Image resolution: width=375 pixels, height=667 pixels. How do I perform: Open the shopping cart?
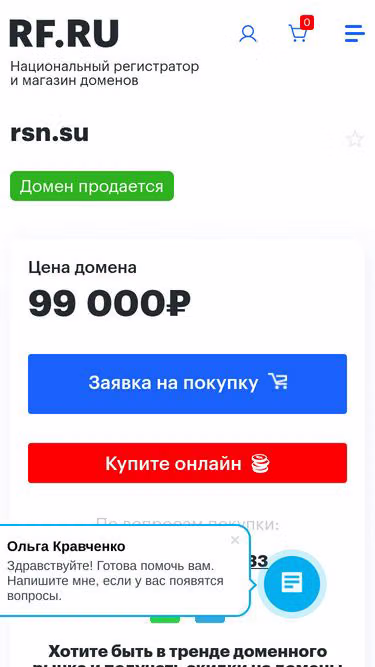click(x=301, y=30)
